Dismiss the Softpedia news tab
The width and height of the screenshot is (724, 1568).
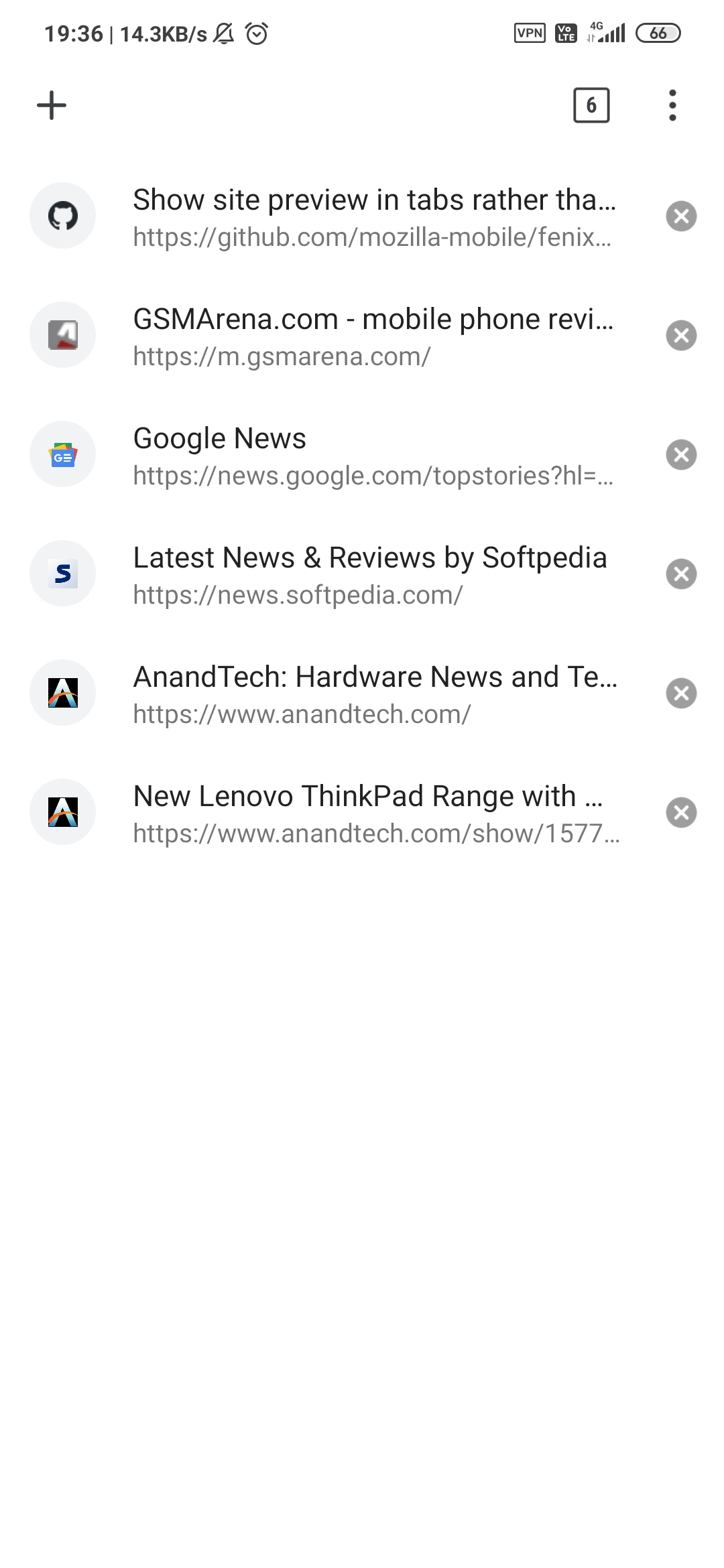click(x=681, y=574)
